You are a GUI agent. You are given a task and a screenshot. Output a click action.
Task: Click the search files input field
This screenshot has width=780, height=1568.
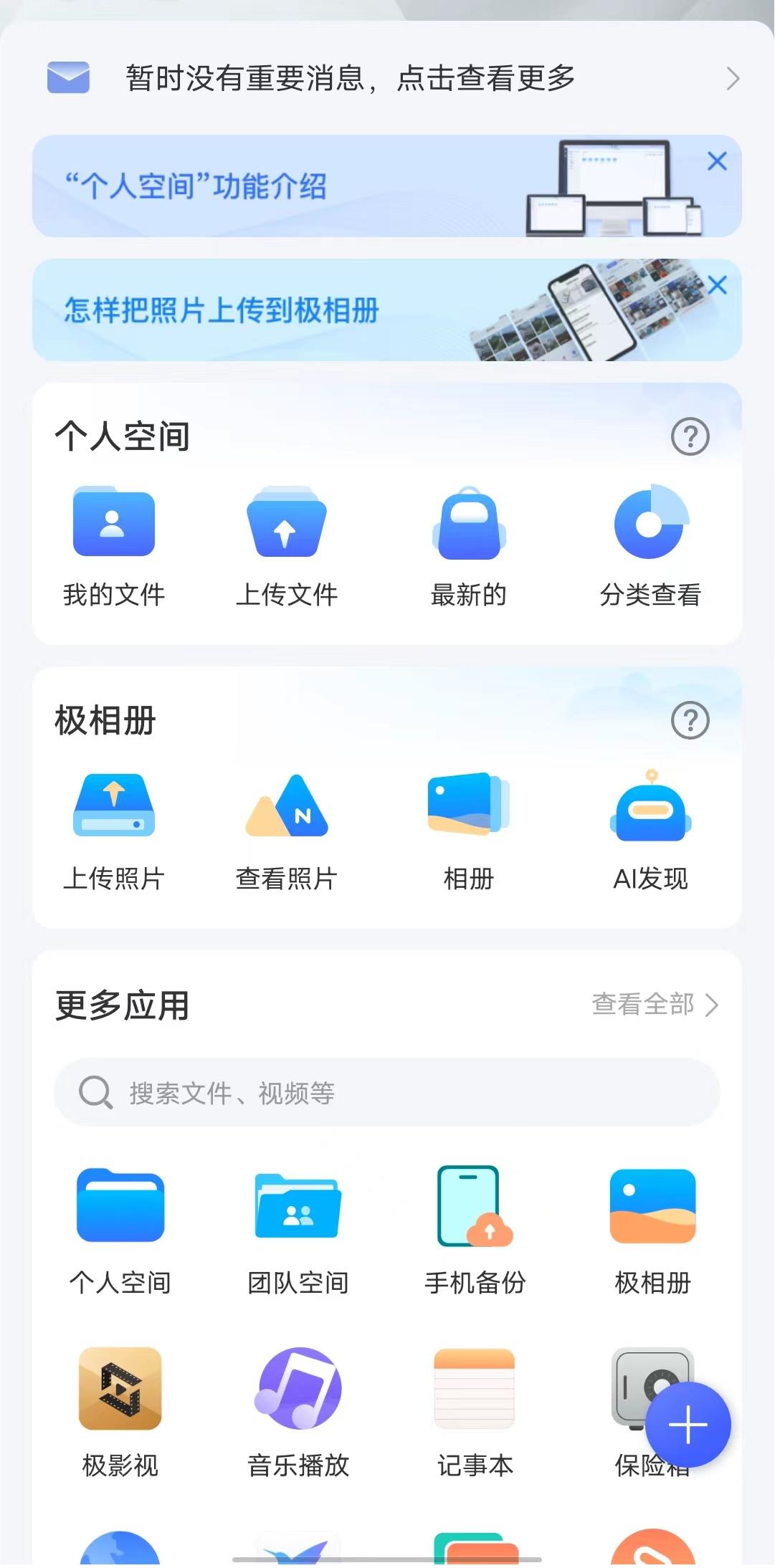click(387, 1093)
